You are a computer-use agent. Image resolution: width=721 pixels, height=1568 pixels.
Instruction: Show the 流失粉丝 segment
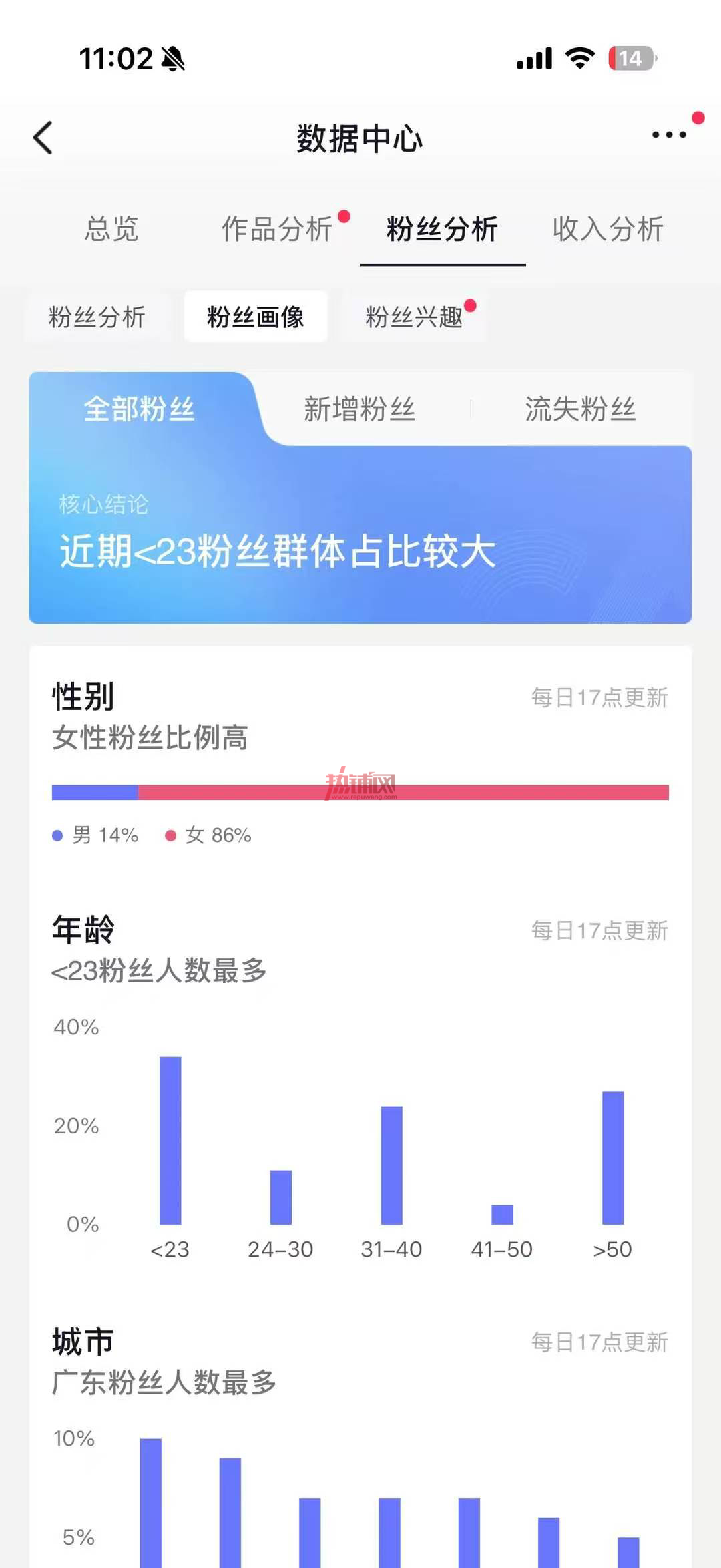pyautogui.click(x=580, y=409)
